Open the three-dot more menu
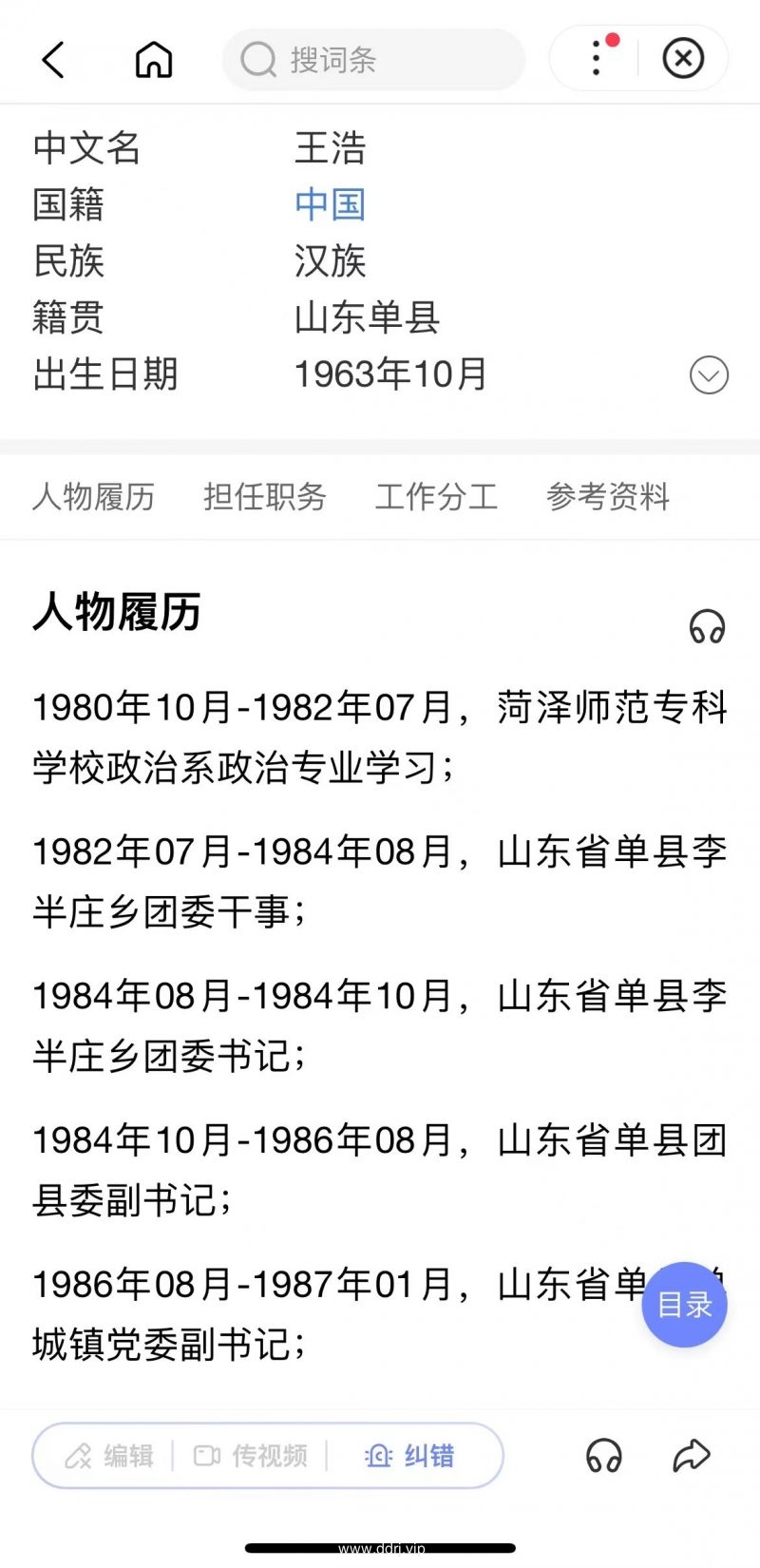 597,58
